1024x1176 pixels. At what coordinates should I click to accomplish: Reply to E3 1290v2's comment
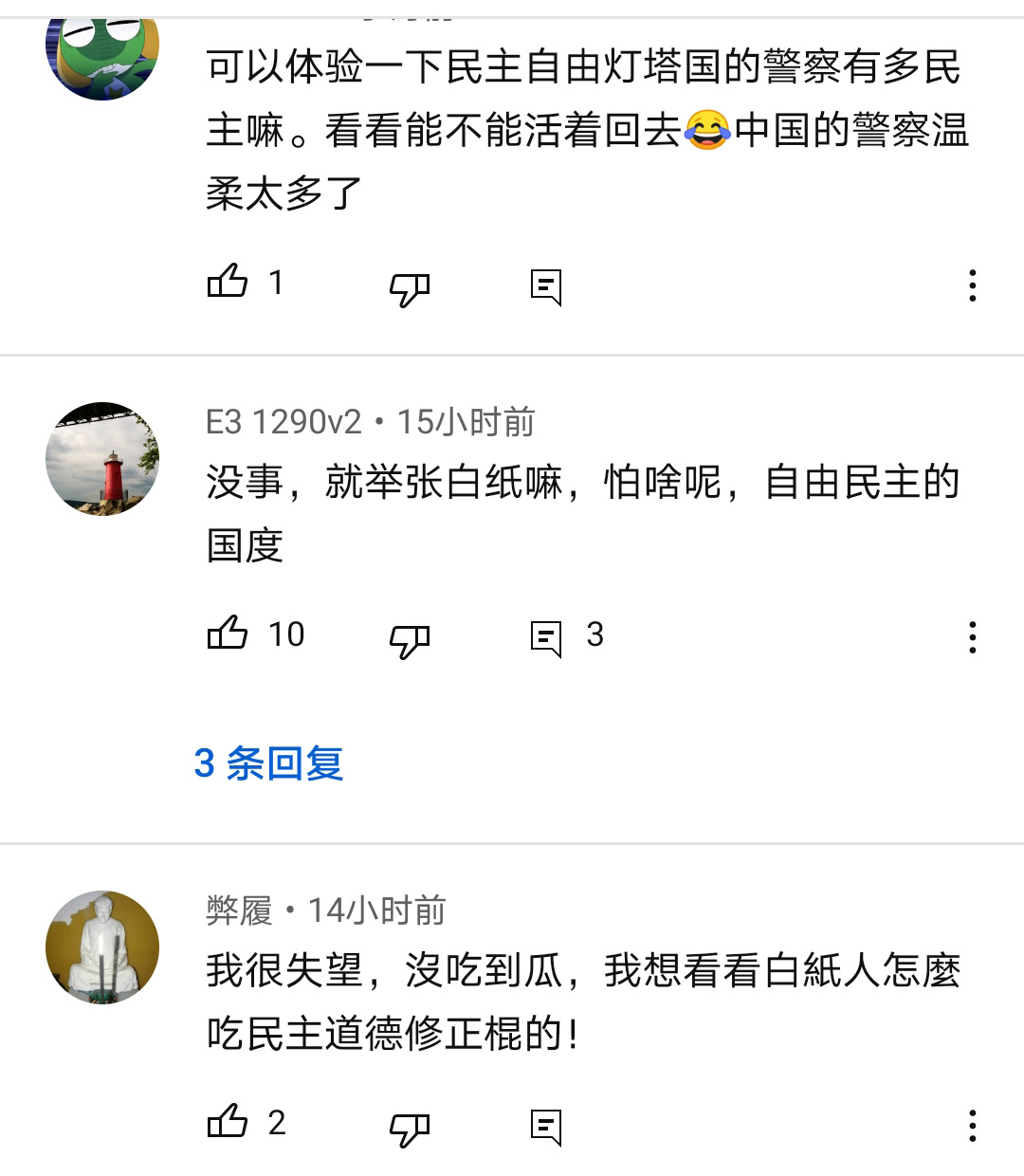point(546,637)
